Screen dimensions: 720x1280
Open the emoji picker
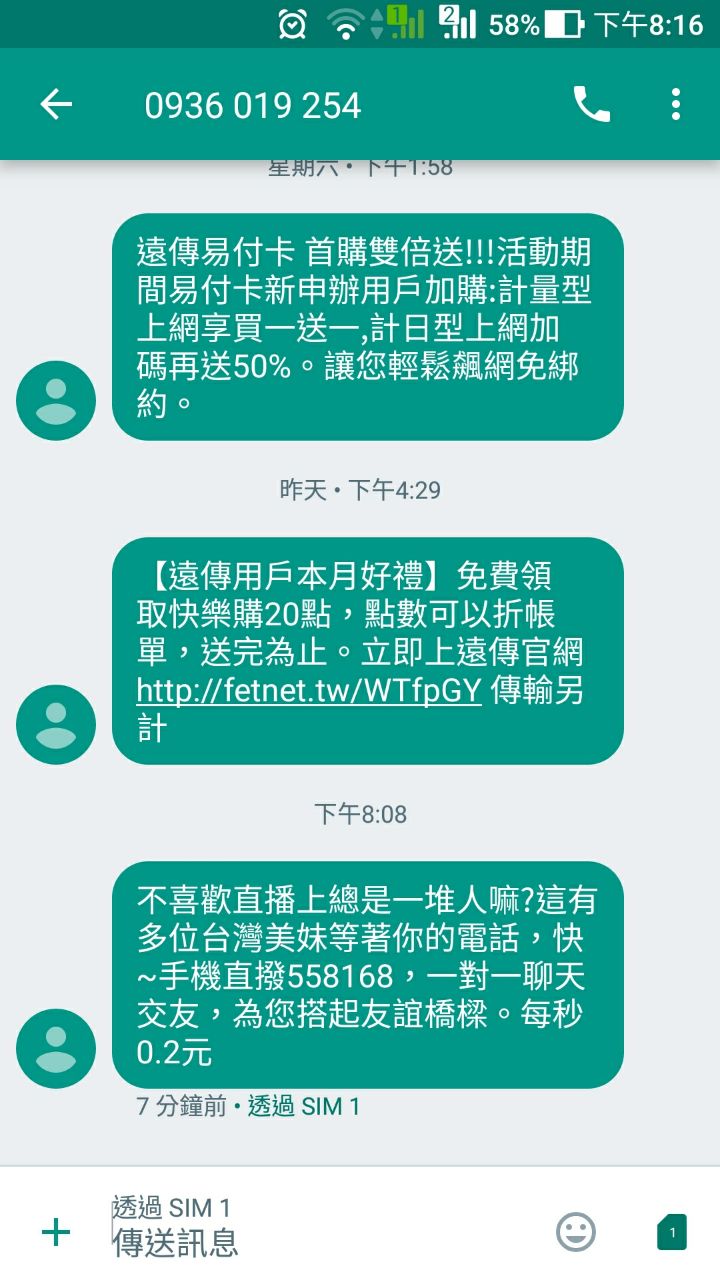(575, 1232)
